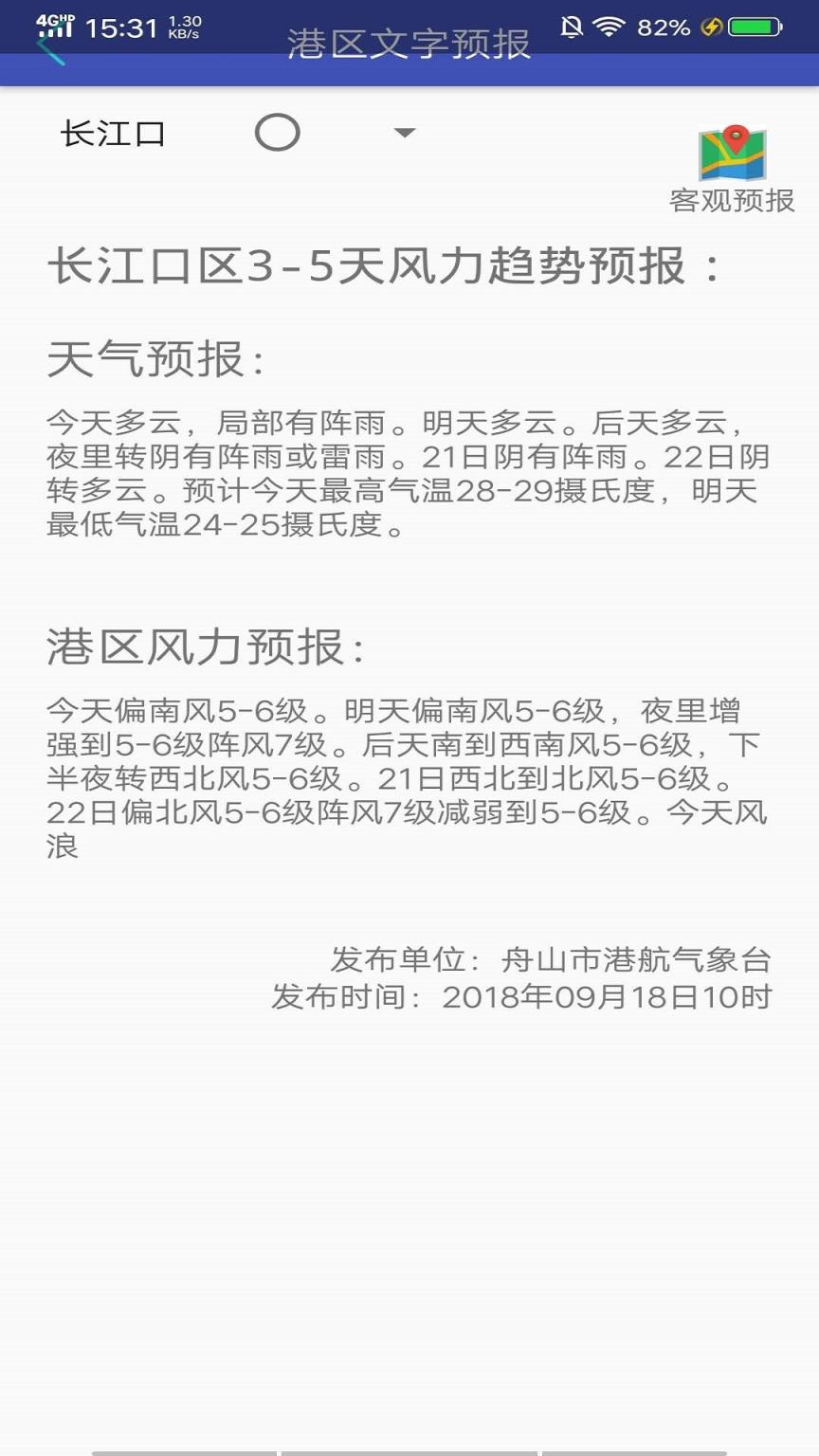Tap the notification mute icon in status bar

tap(573, 26)
